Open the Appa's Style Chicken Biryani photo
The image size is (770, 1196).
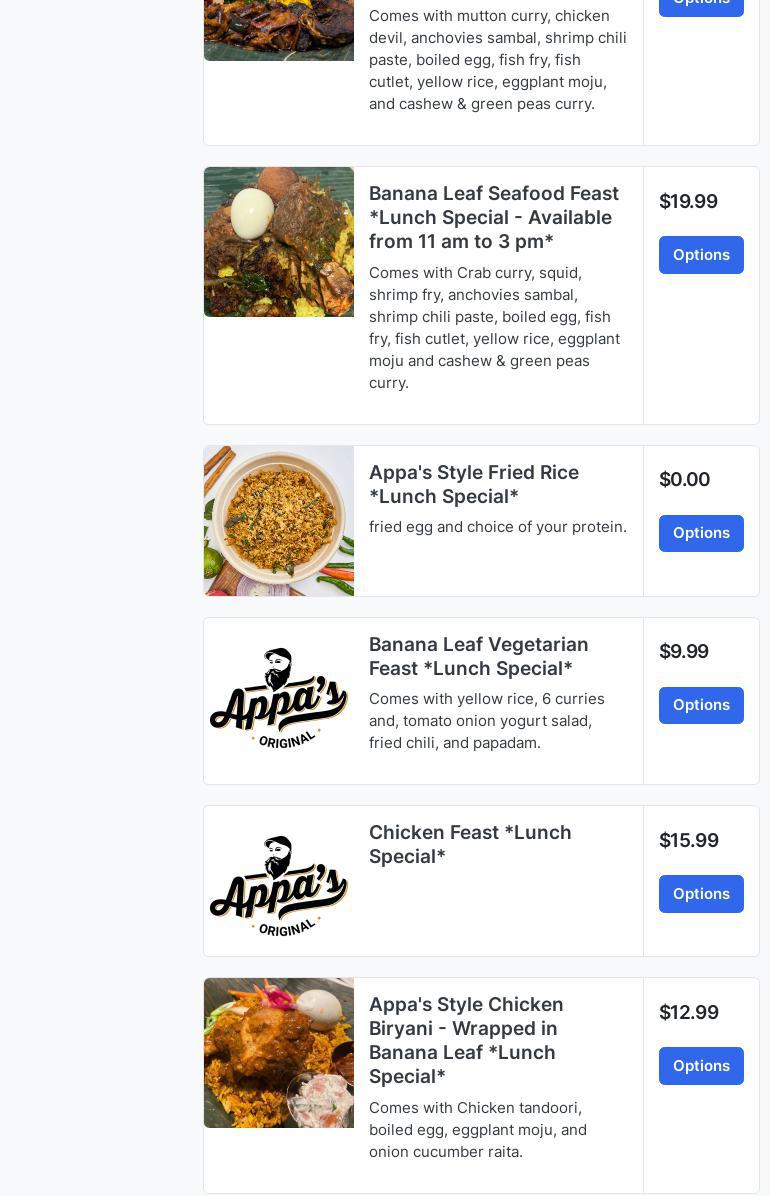[x=279, y=1053]
